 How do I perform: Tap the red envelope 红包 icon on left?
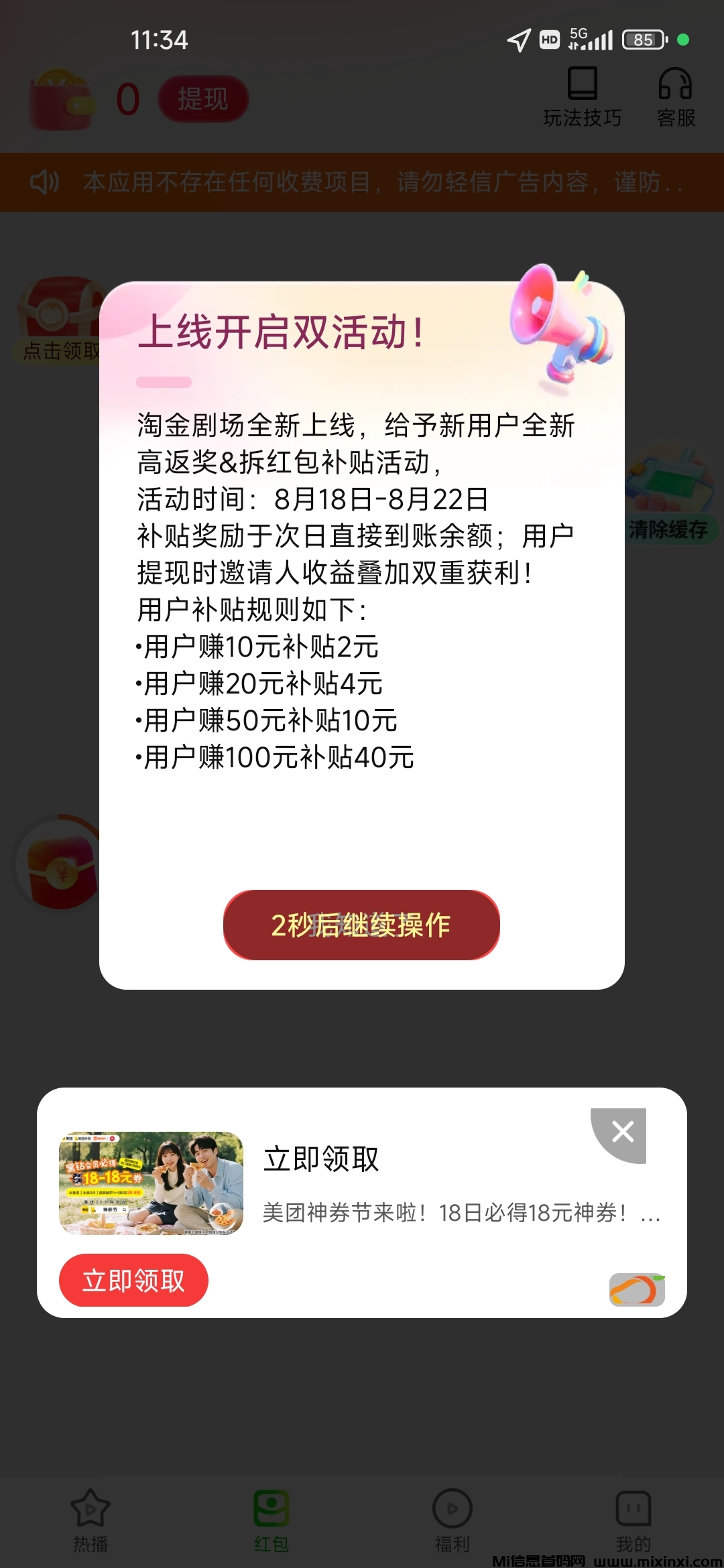point(60,864)
